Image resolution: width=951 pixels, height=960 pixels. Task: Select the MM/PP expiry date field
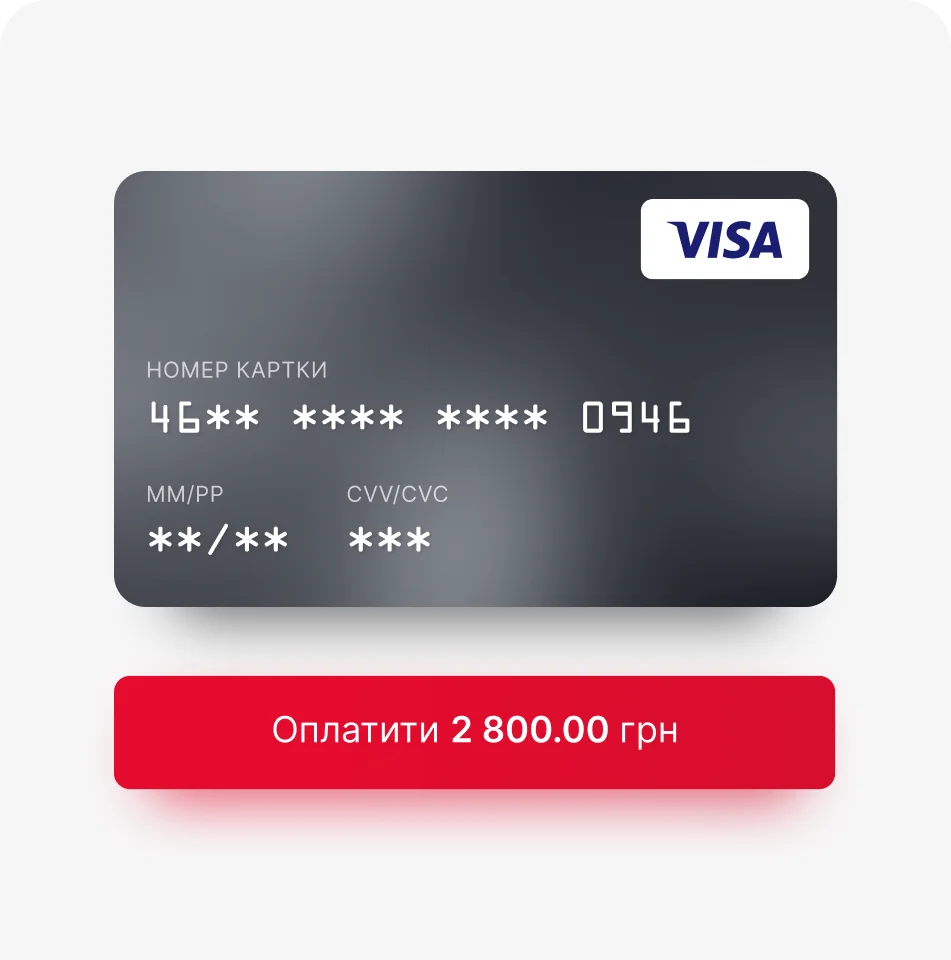tap(218, 541)
